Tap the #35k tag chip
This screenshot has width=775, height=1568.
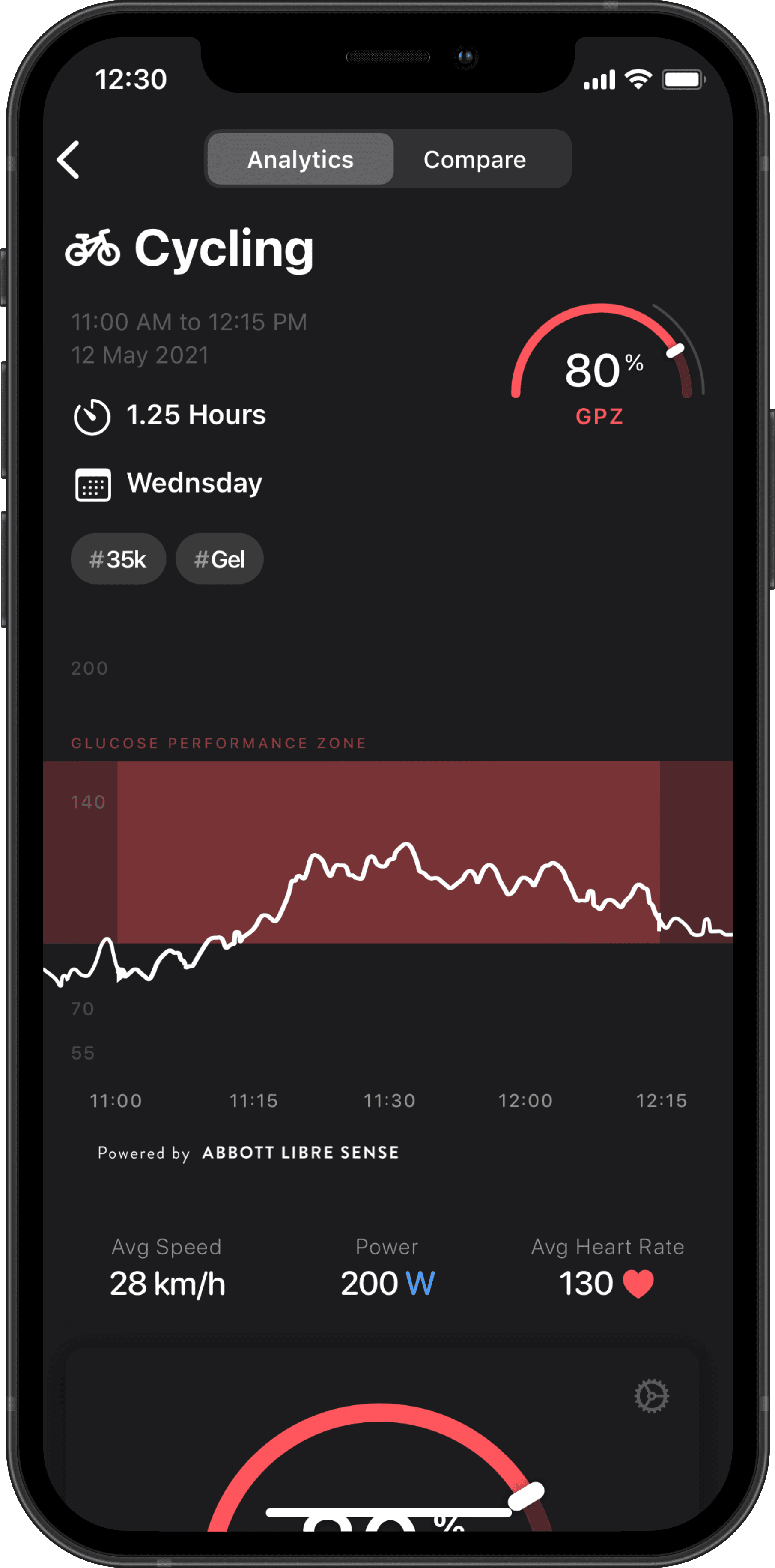pyautogui.click(x=118, y=559)
